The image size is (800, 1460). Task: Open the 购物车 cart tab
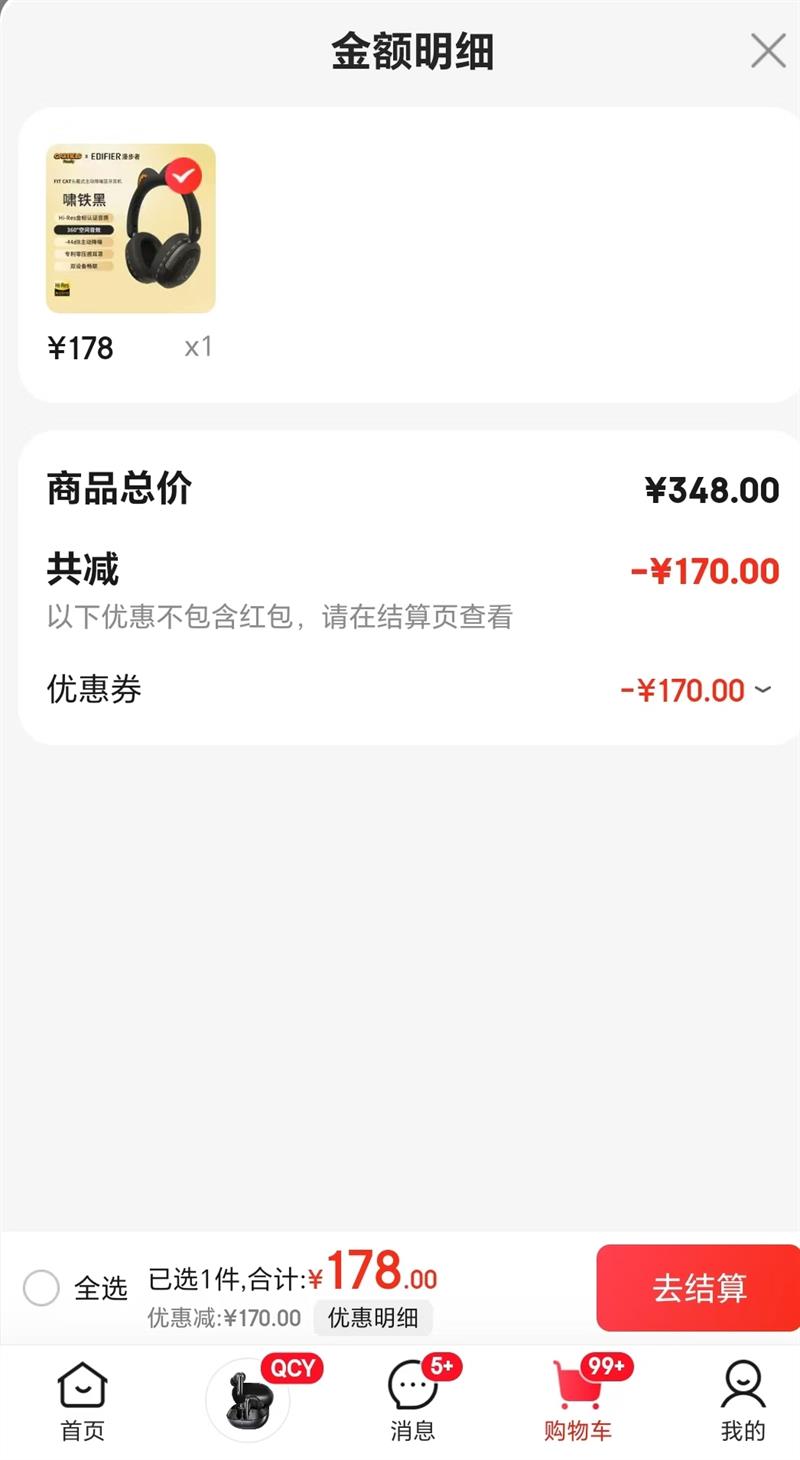[x=577, y=1402]
